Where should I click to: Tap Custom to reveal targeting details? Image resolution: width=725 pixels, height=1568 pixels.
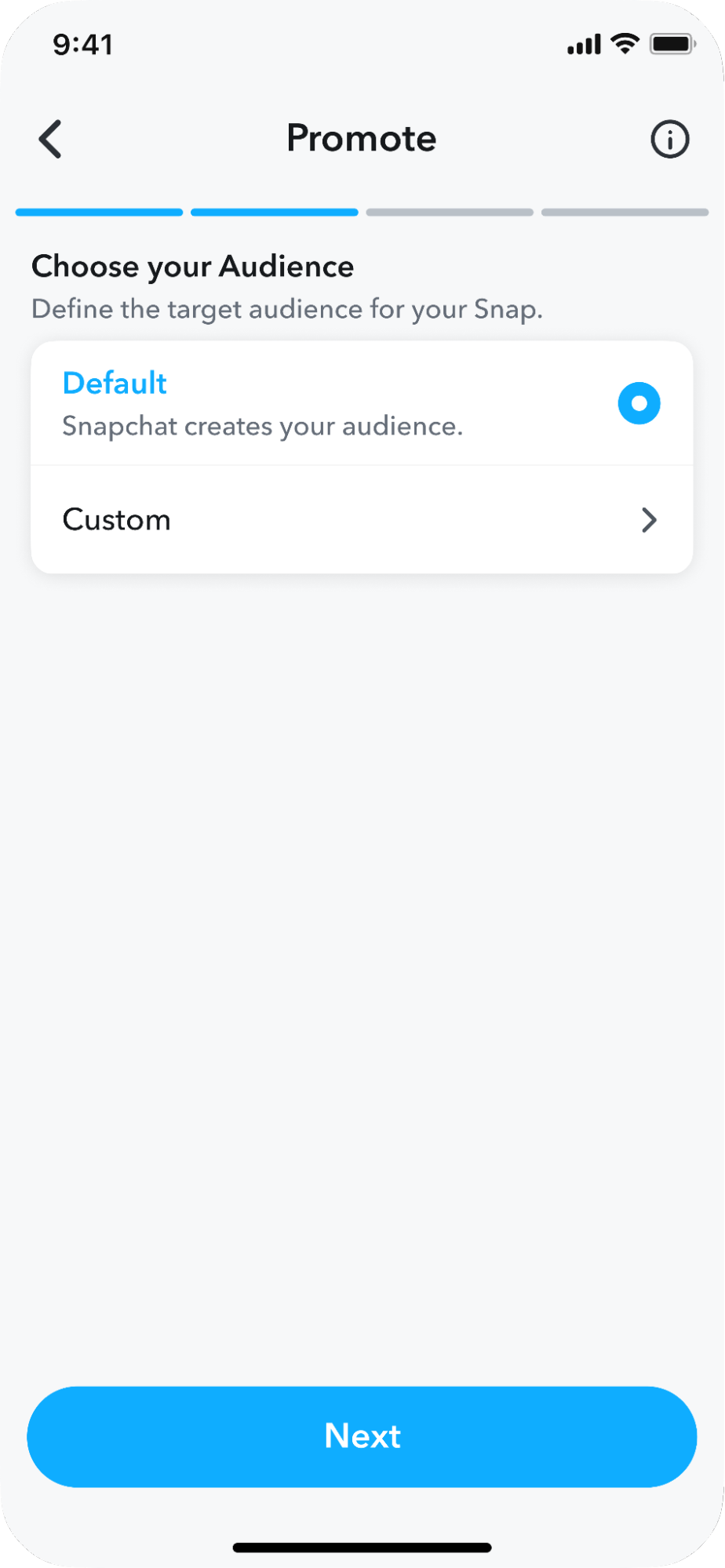point(116,520)
